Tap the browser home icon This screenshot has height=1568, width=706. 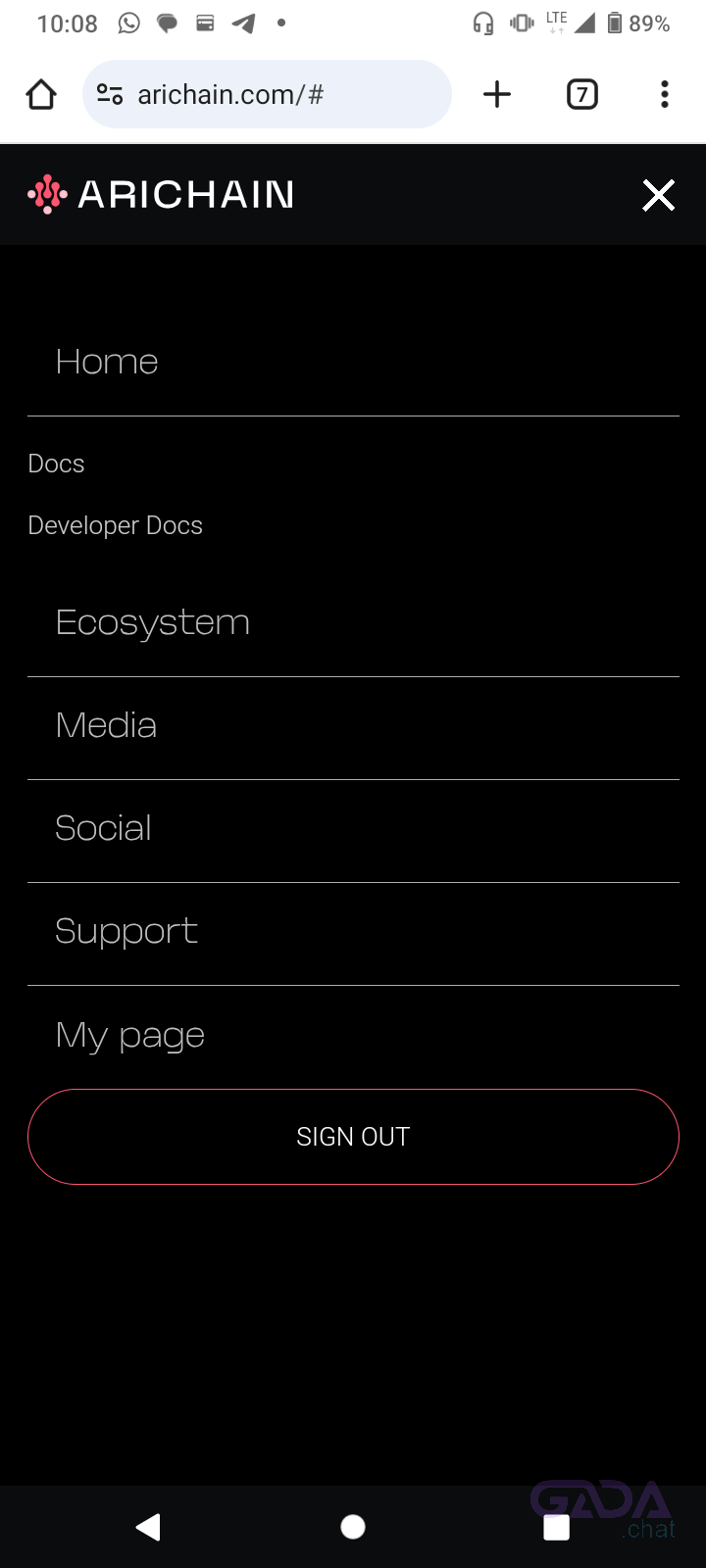[x=41, y=94]
